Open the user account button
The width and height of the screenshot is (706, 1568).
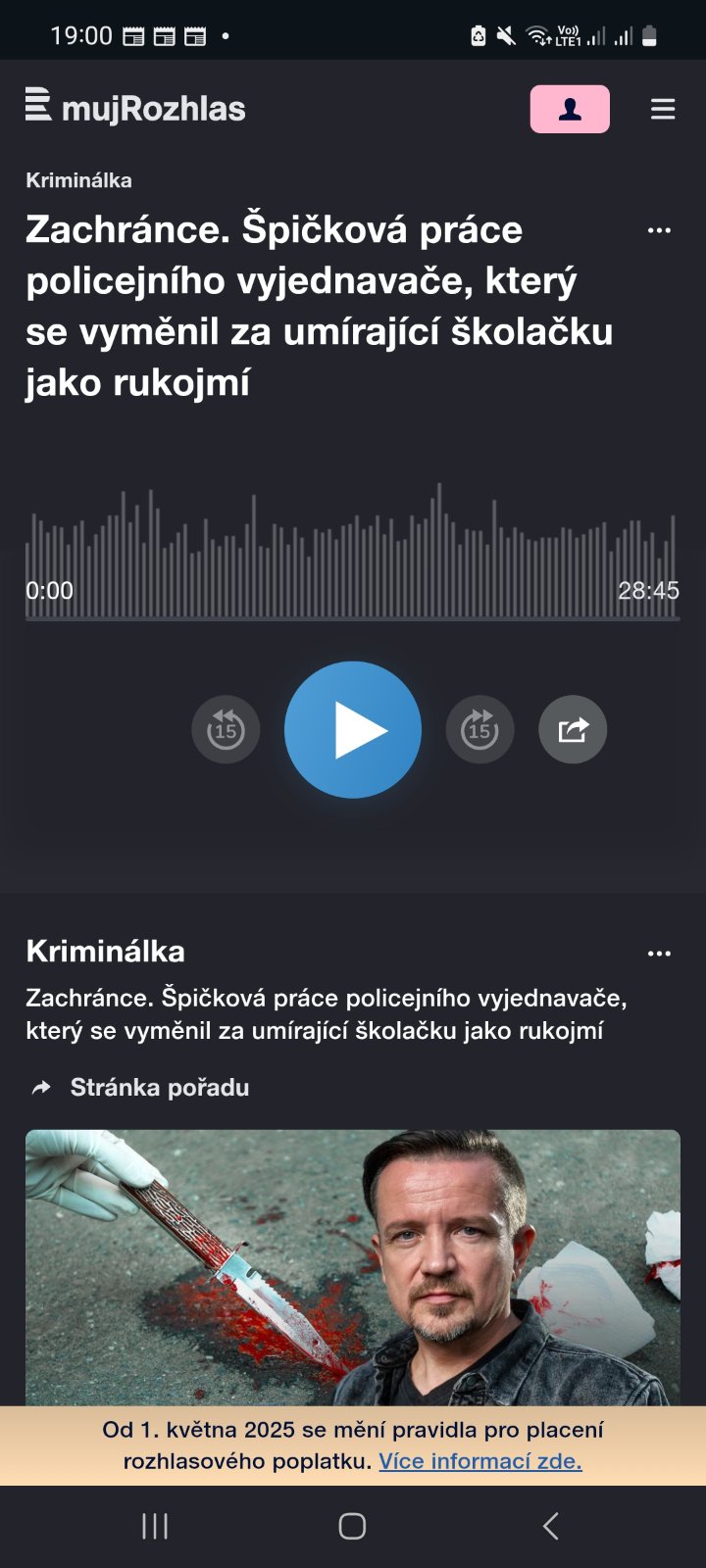[570, 109]
